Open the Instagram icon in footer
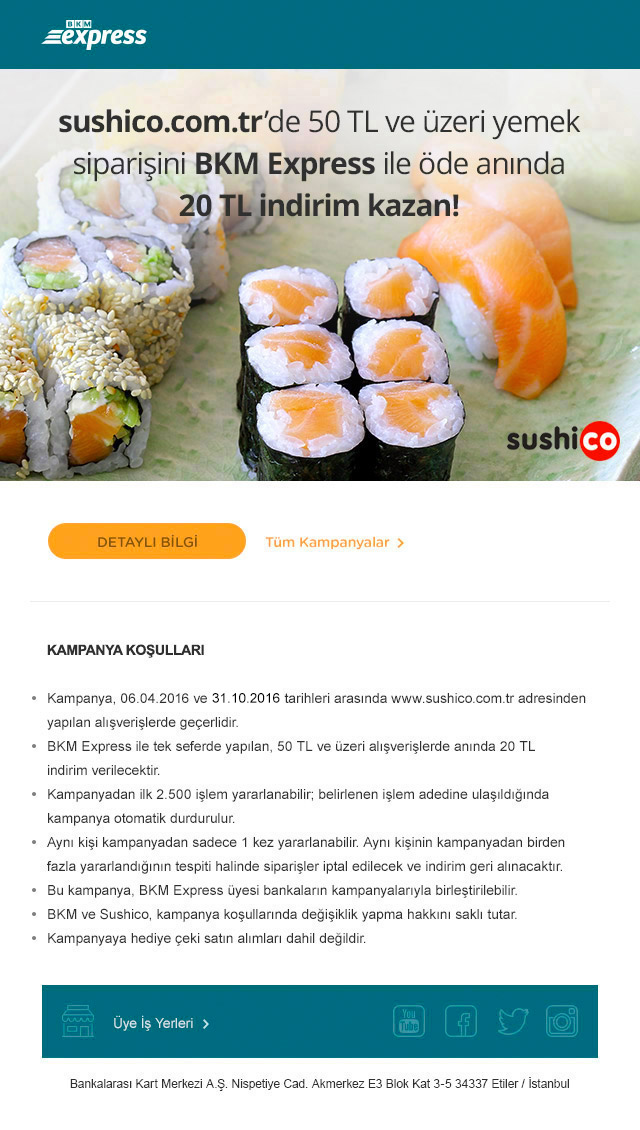This screenshot has height=1130, width=640. pos(561,1021)
